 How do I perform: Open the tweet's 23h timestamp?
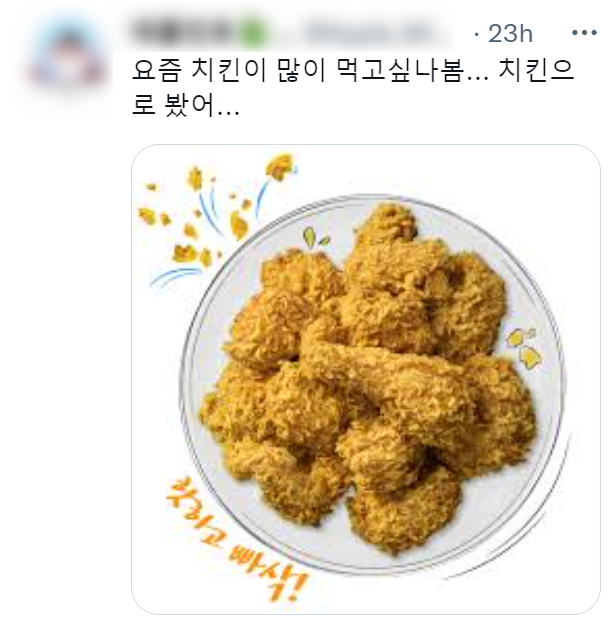(510, 33)
